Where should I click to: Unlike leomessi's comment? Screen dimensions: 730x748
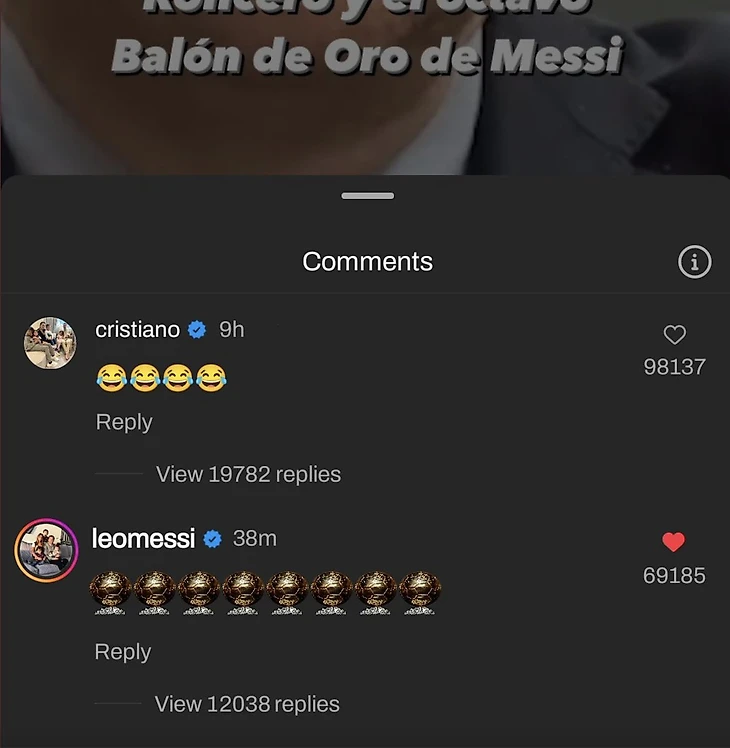point(674,543)
